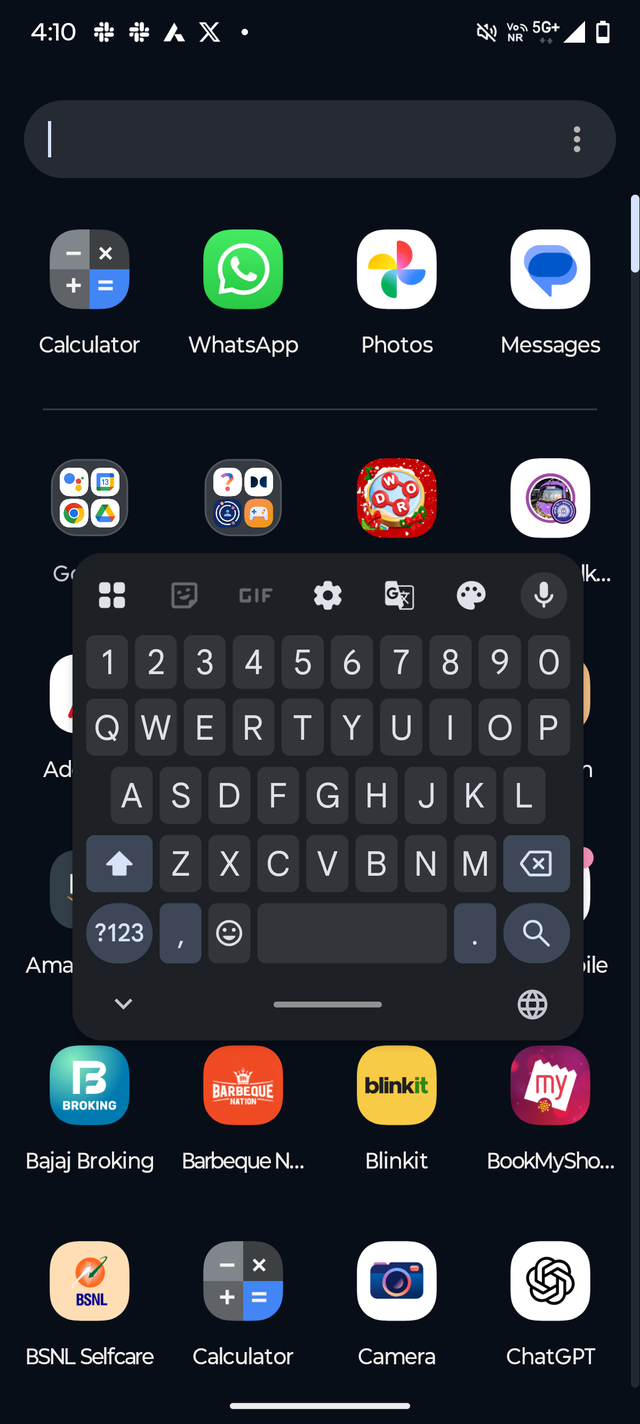The height and width of the screenshot is (1424, 640).
Task: Open ChatGPT
Action: tap(550, 1282)
